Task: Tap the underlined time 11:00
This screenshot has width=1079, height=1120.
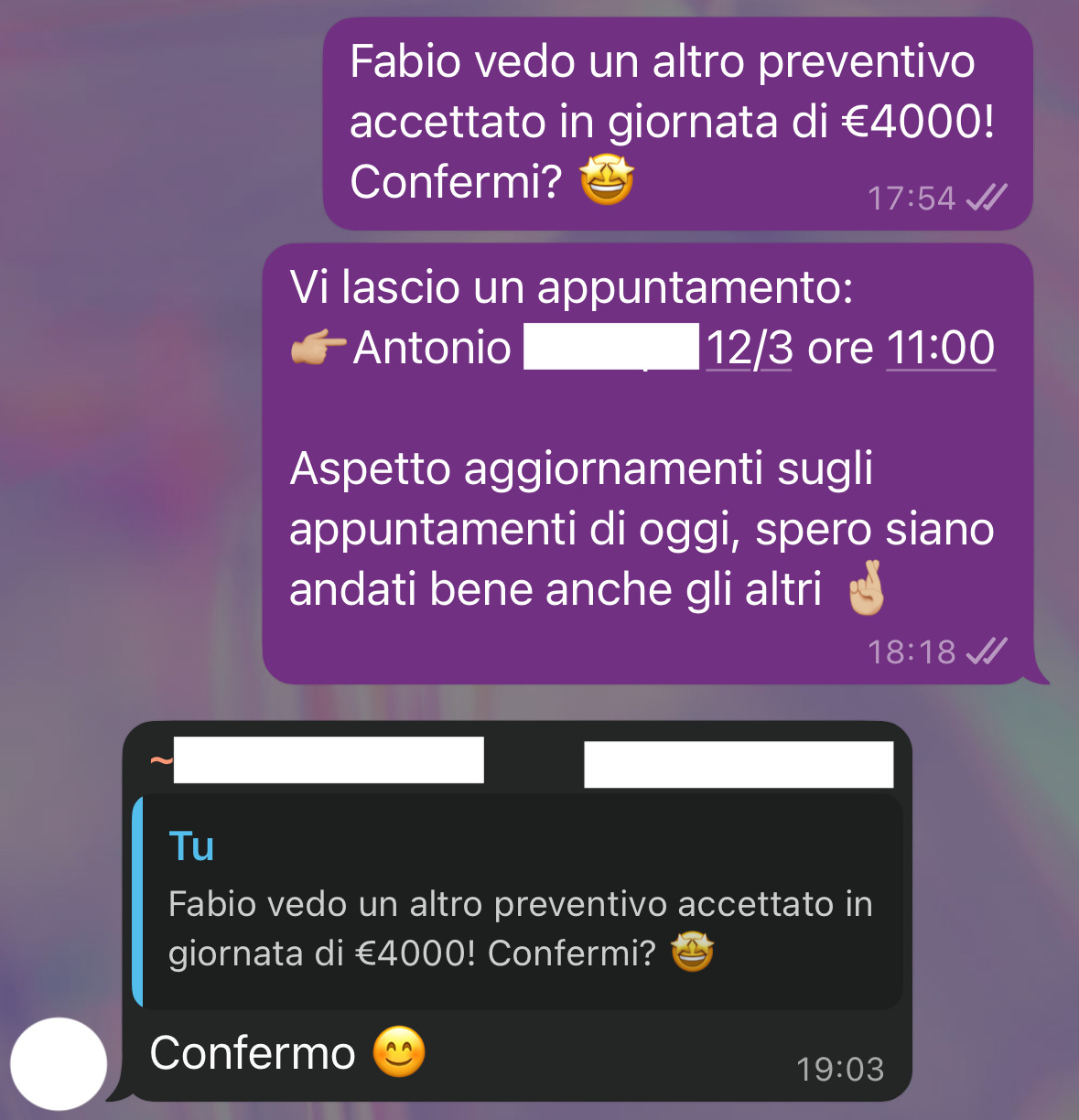Action: click(x=941, y=348)
